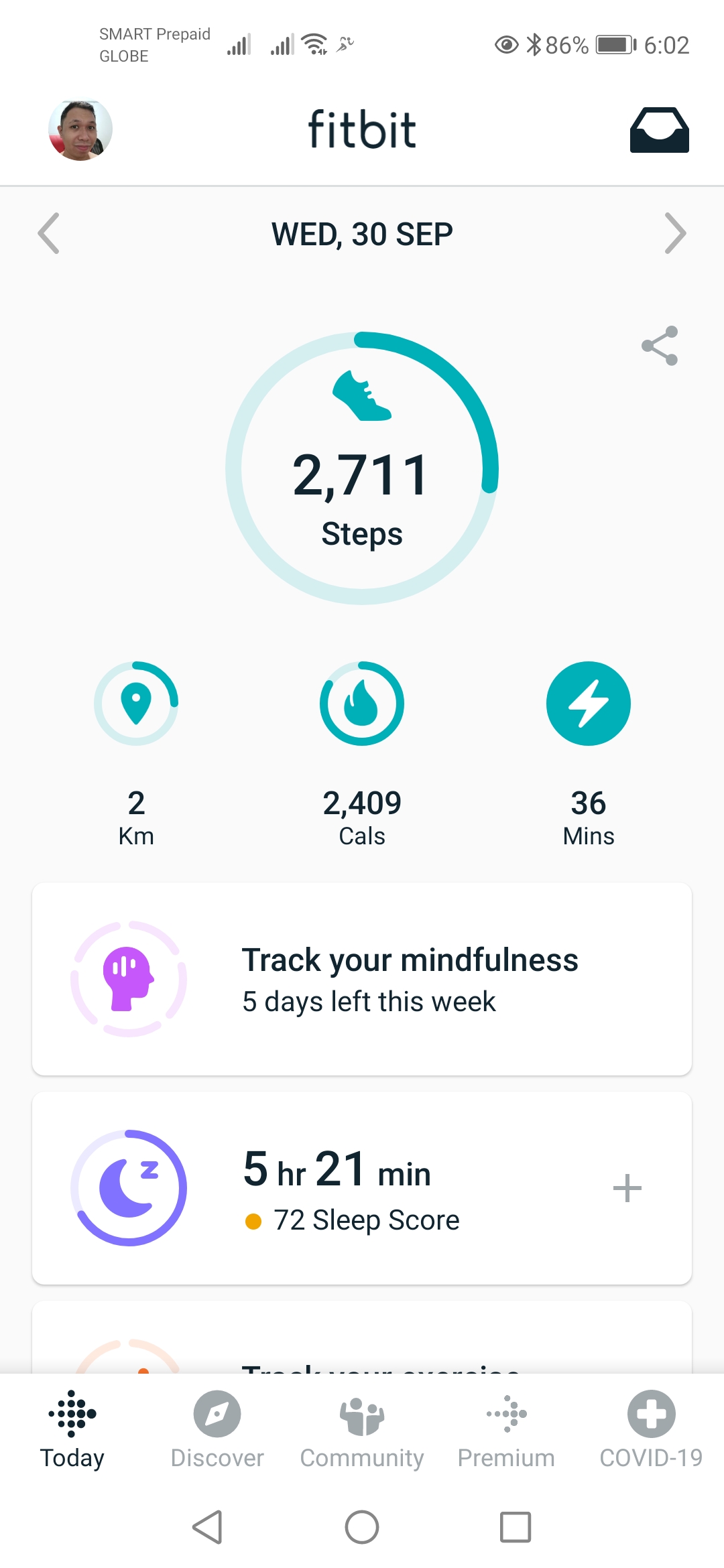The height and width of the screenshot is (1568, 724).
Task: Add a sleep log with plus icon
Action: pos(627,1188)
